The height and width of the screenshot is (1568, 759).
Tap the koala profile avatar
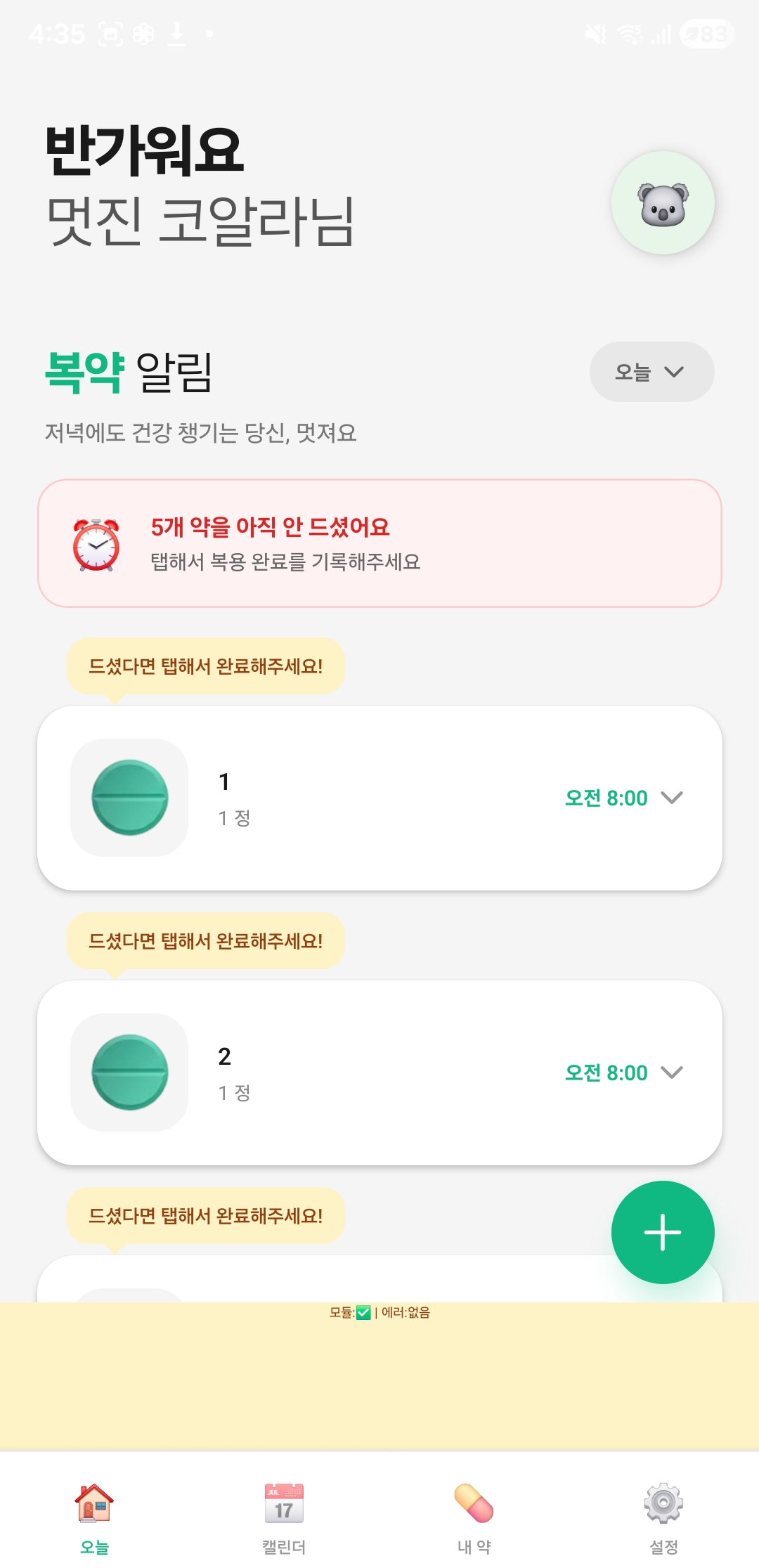[661, 202]
